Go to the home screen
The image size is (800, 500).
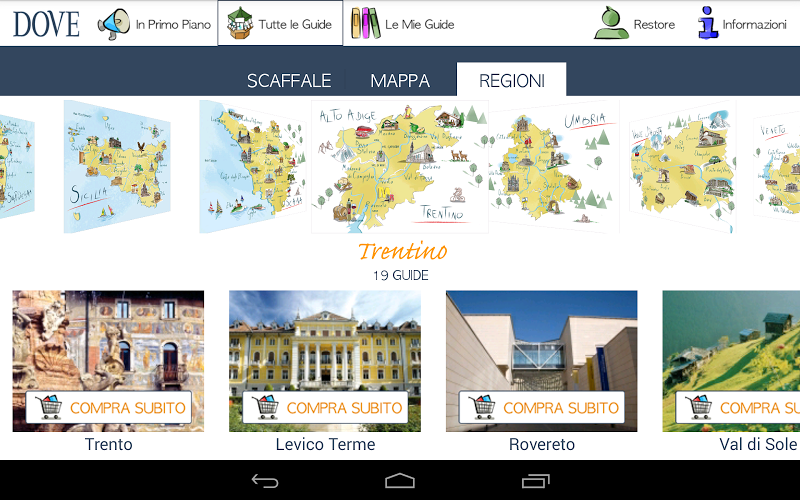400,481
